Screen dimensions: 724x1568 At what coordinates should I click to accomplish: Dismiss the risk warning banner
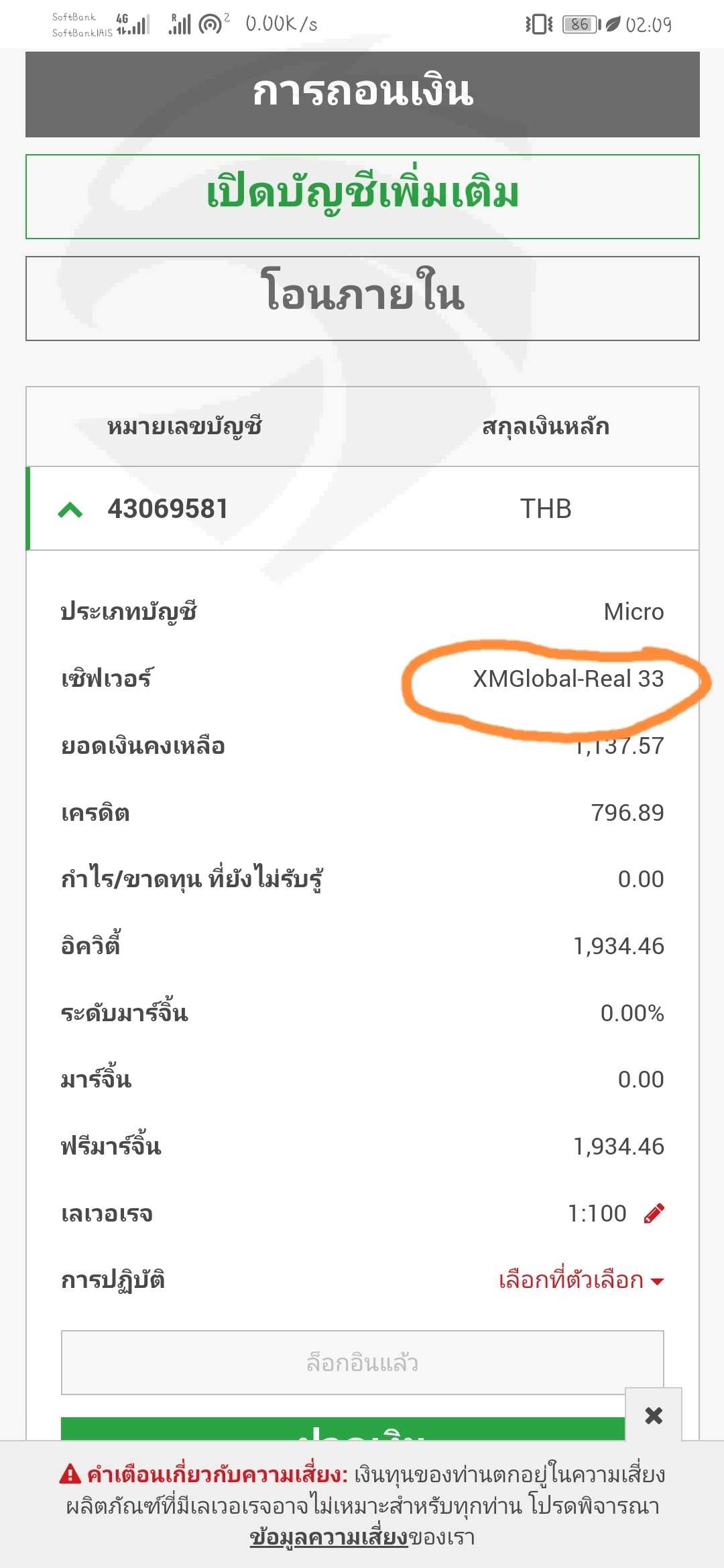[654, 1415]
